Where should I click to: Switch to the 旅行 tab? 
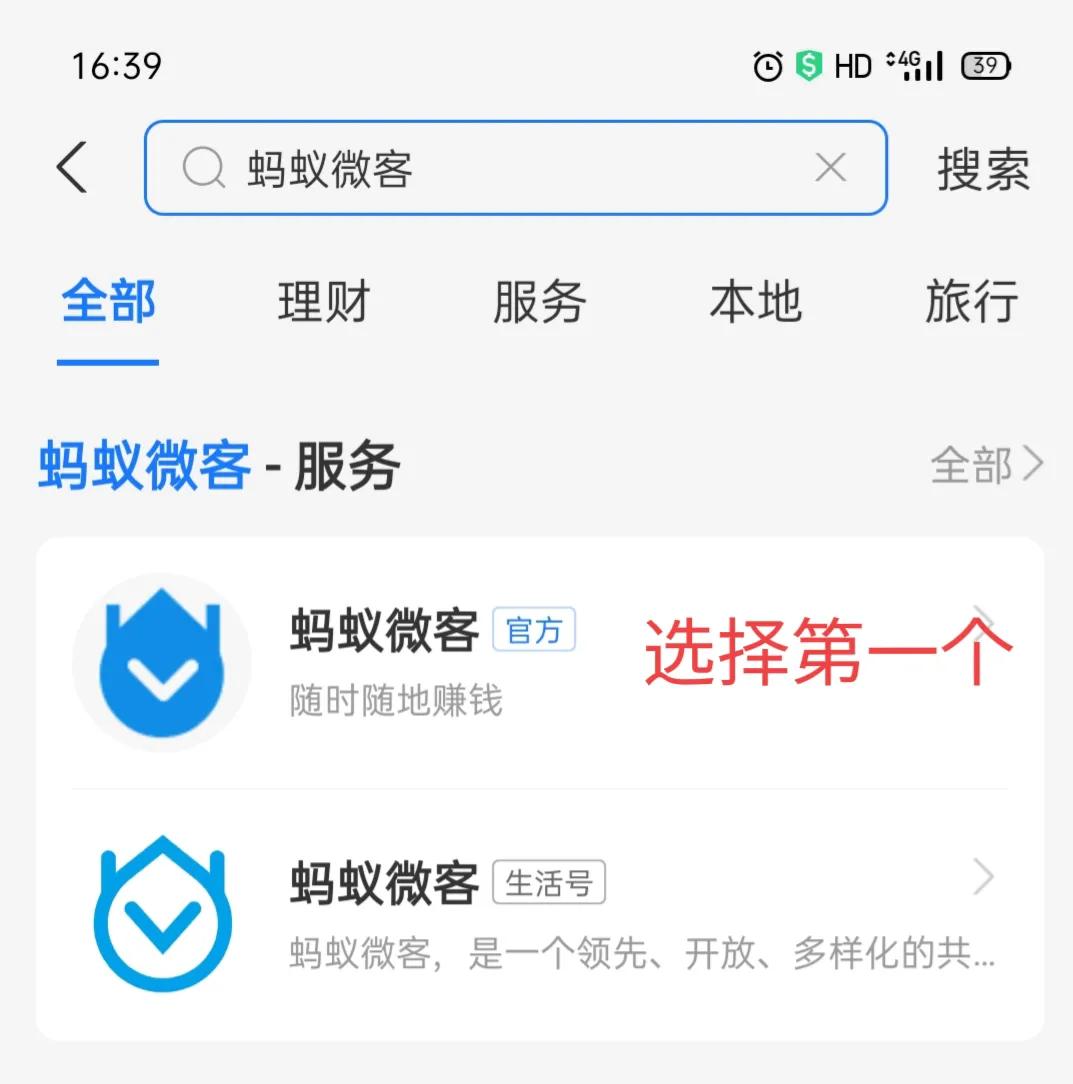971,301
